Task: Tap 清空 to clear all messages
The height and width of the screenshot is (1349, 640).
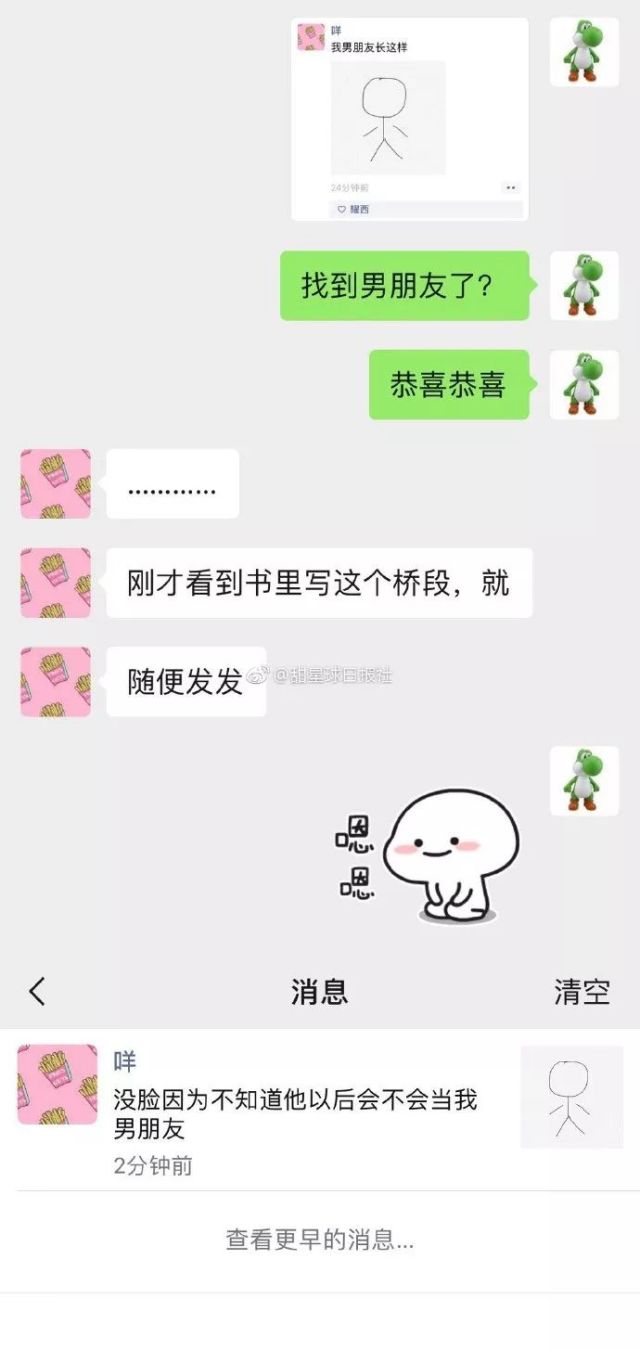Action: (581, 992)
